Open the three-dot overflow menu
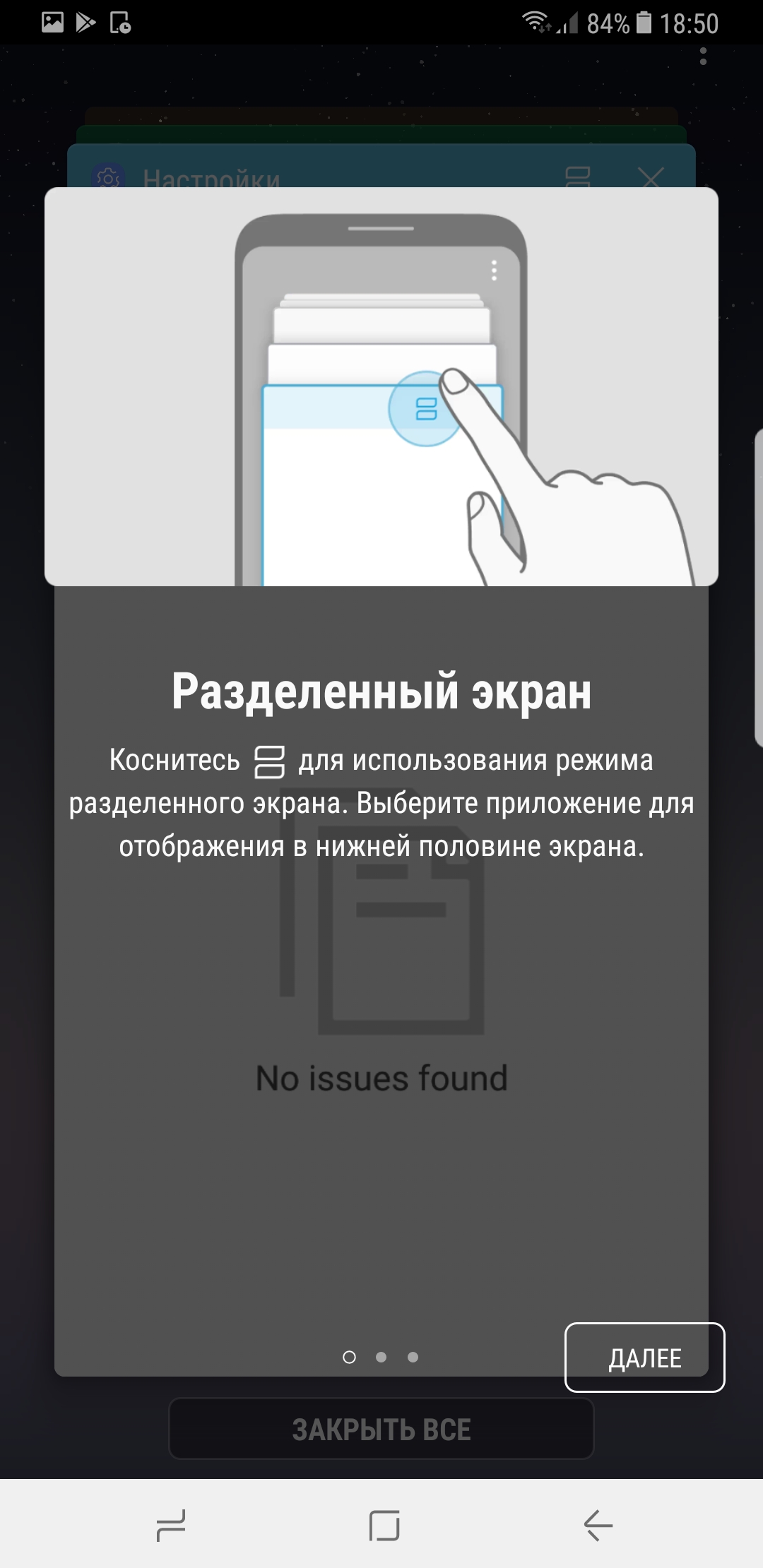 click(x=703, y=57)
